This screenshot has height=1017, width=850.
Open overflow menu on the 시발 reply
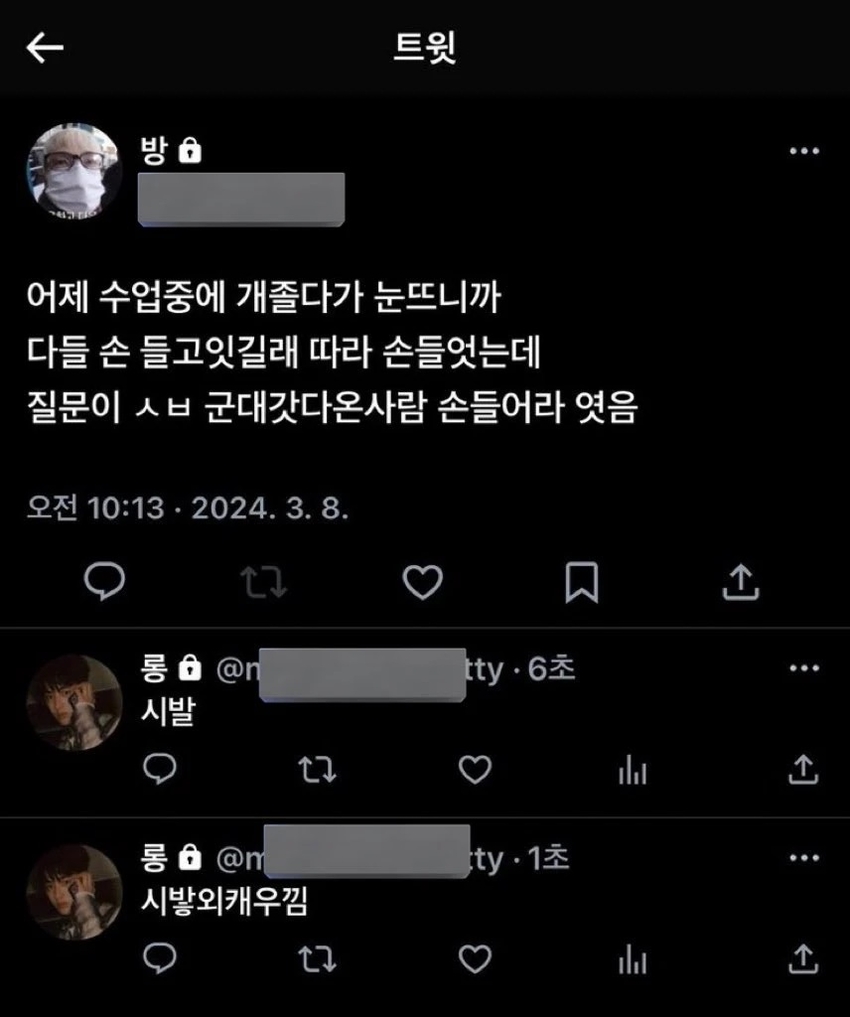coord(804,669)
